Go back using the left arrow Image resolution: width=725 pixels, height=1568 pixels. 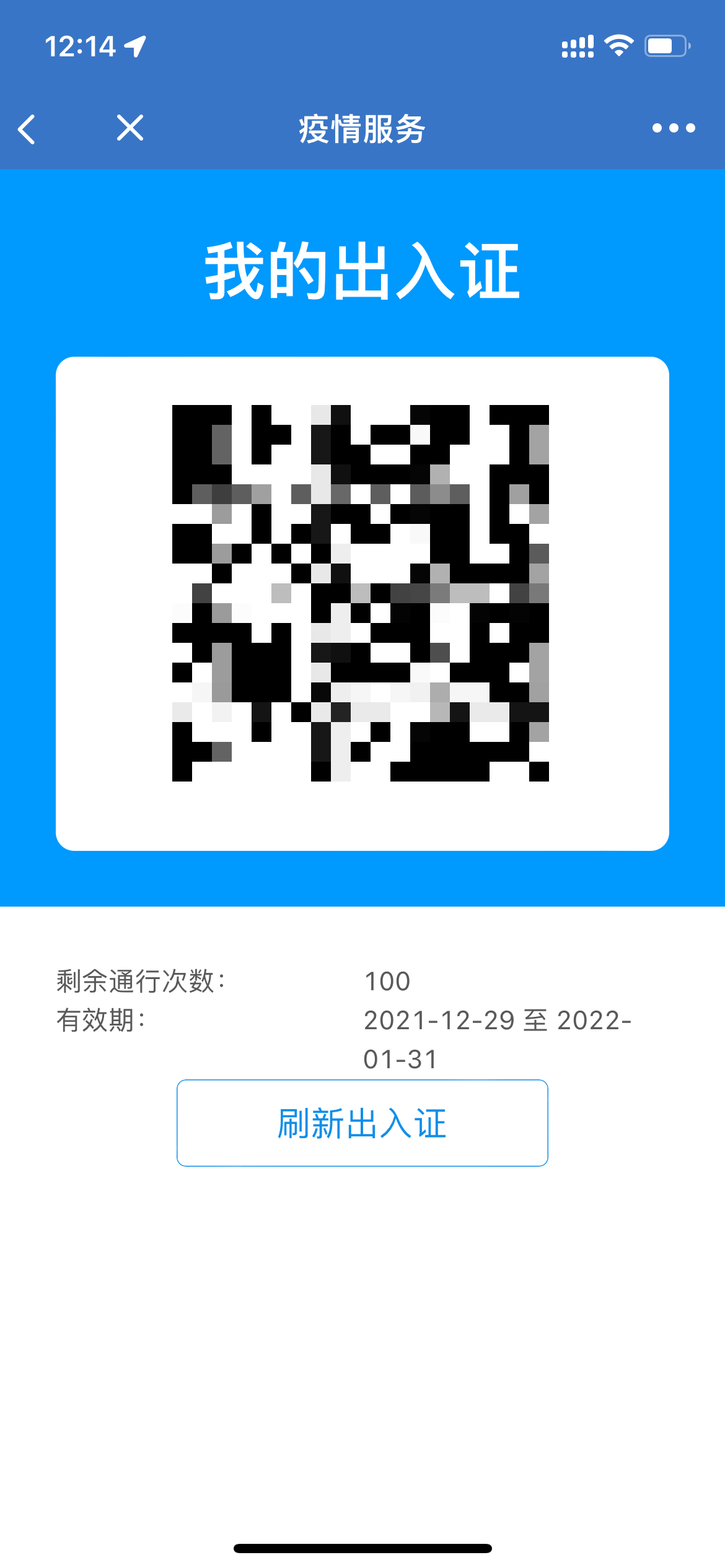pyautogui.click(x=27, y=129)
